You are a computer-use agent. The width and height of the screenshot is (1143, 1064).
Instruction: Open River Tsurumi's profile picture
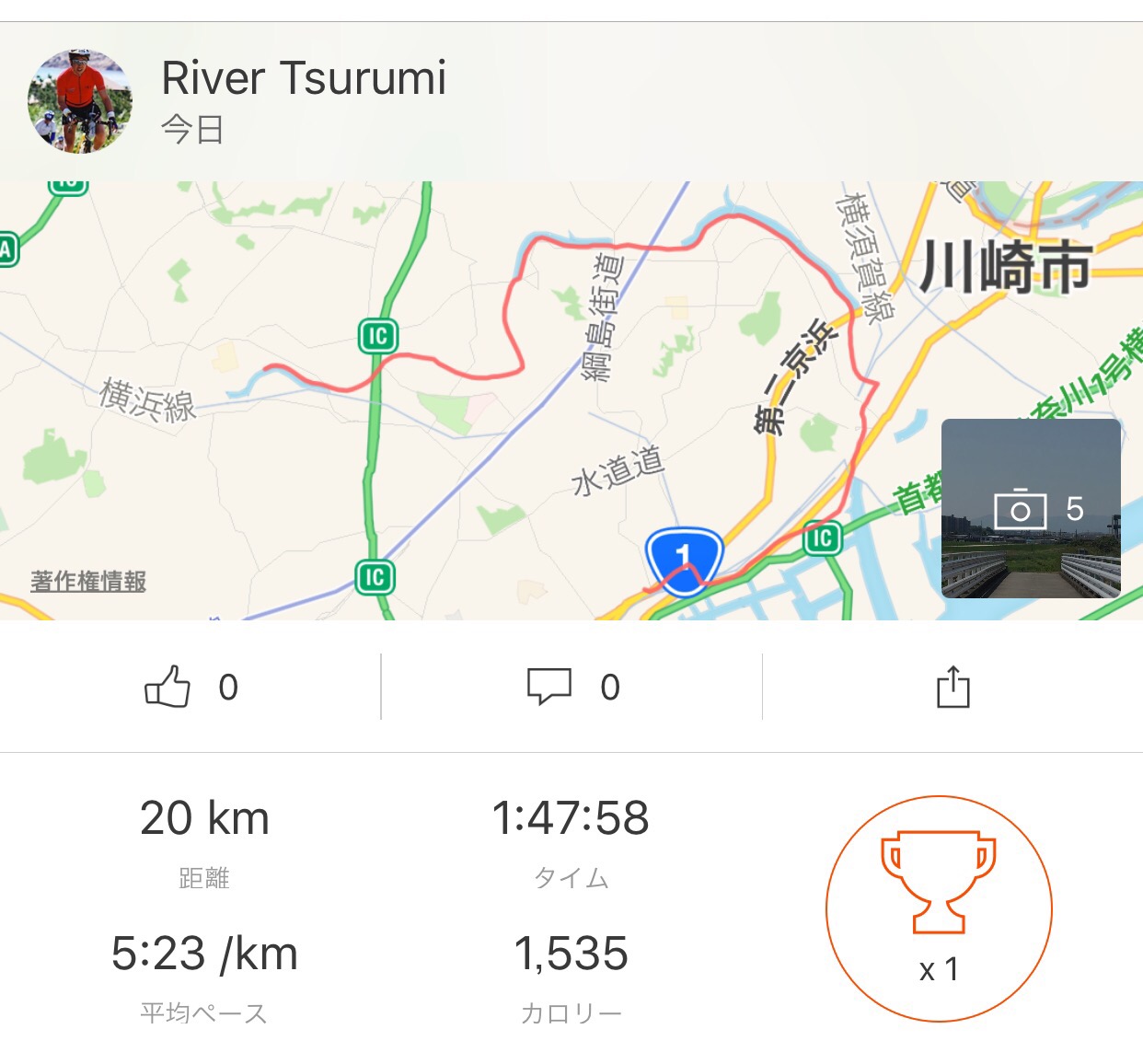[x=80, y=101]
